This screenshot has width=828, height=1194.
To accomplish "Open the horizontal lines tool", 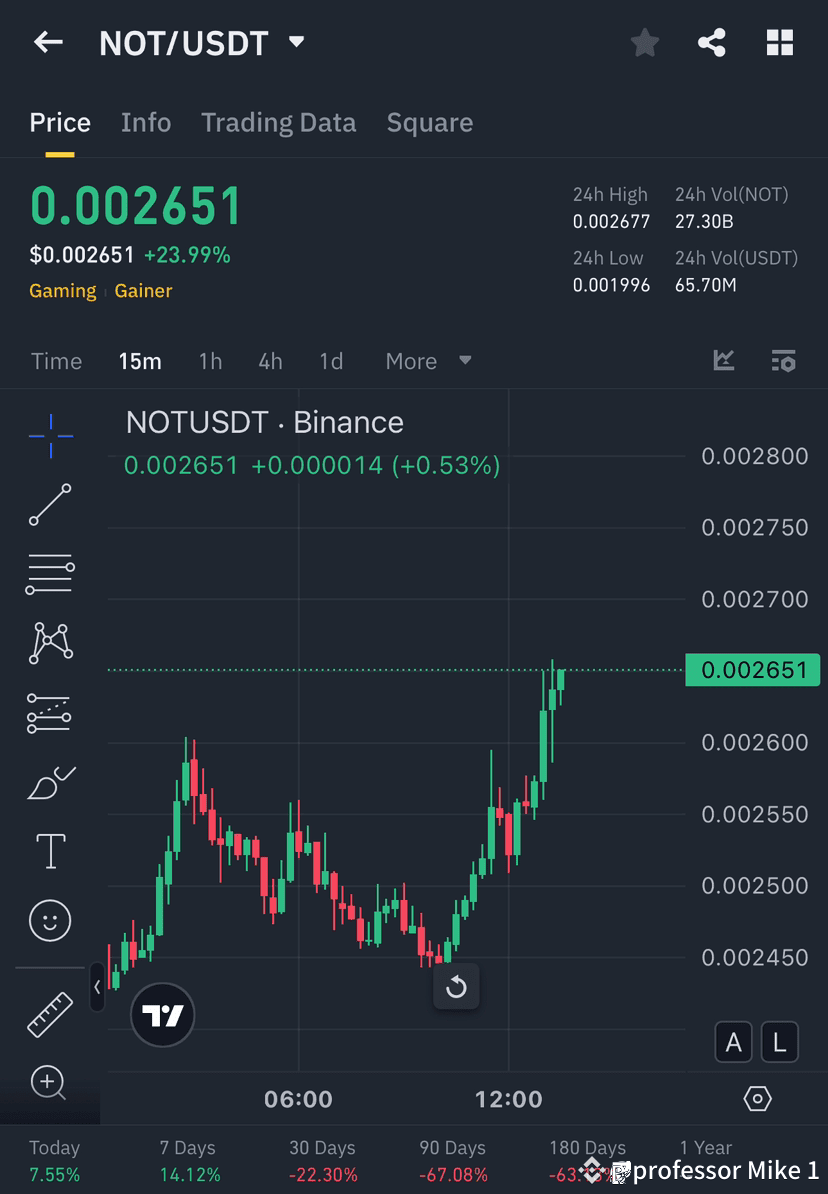I will tap(50, 573).
